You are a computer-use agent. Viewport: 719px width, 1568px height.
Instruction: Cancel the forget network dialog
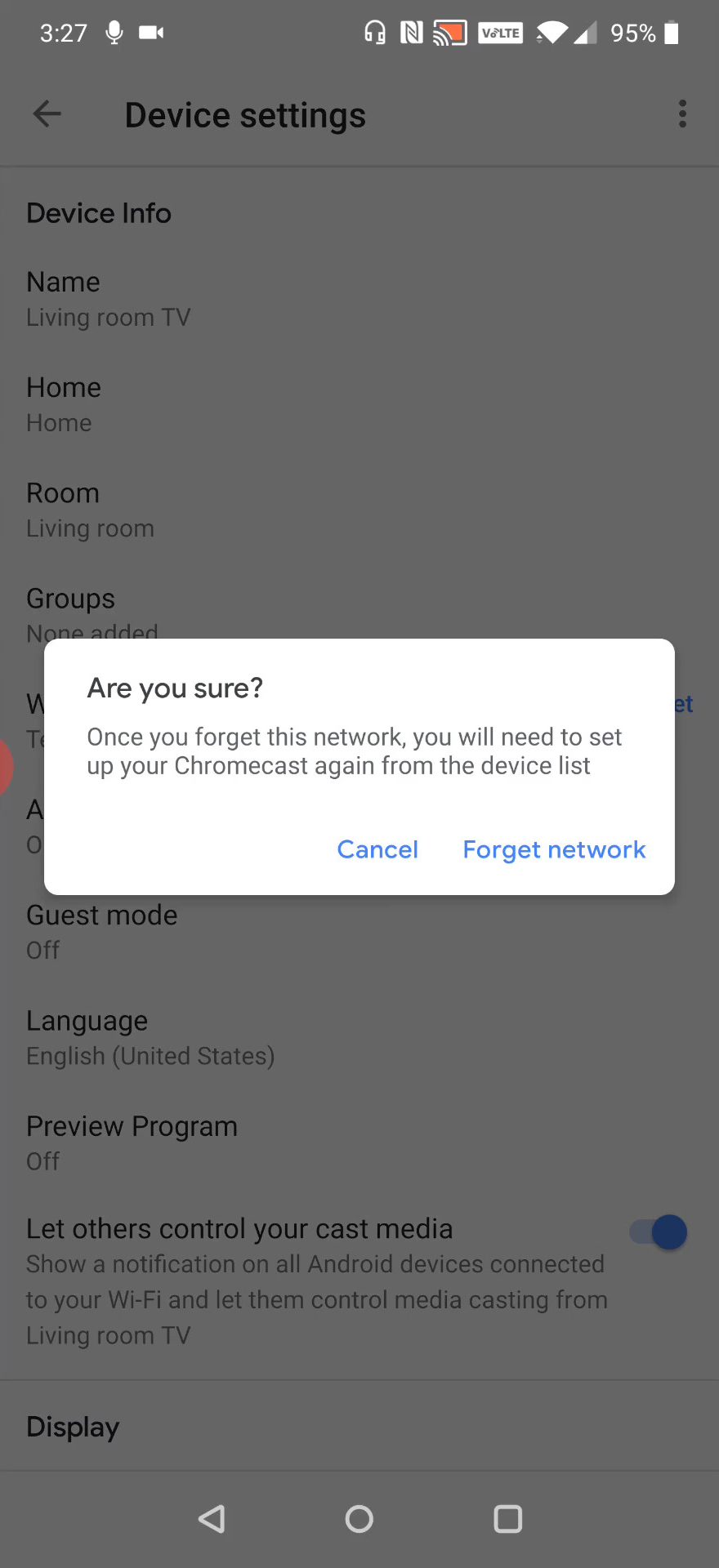coord(377,849)
